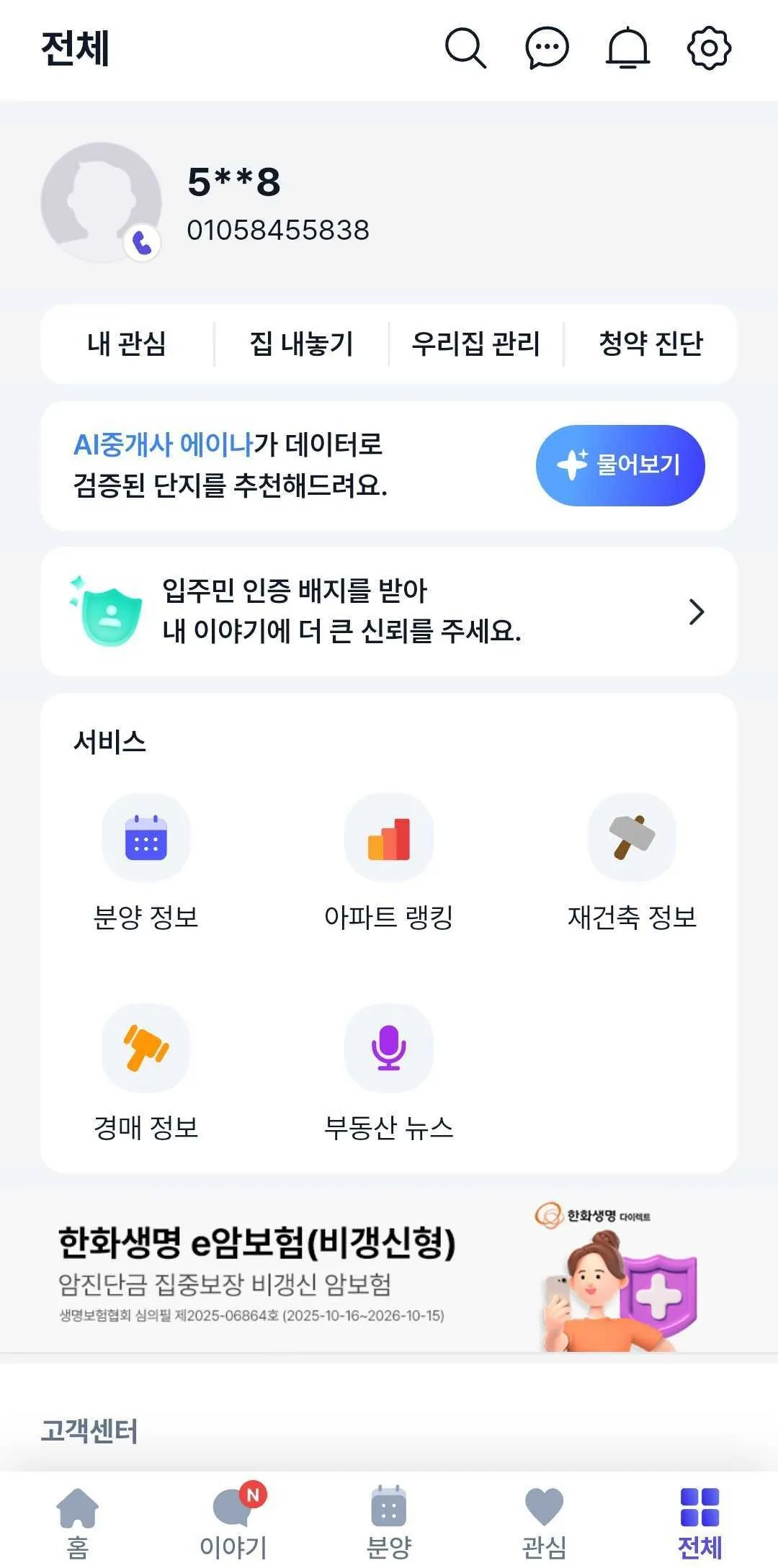The image size is (778, 1568).
Task: Open the search icon in the top bar
Action: pyautogui.click(x=465, y=48)
